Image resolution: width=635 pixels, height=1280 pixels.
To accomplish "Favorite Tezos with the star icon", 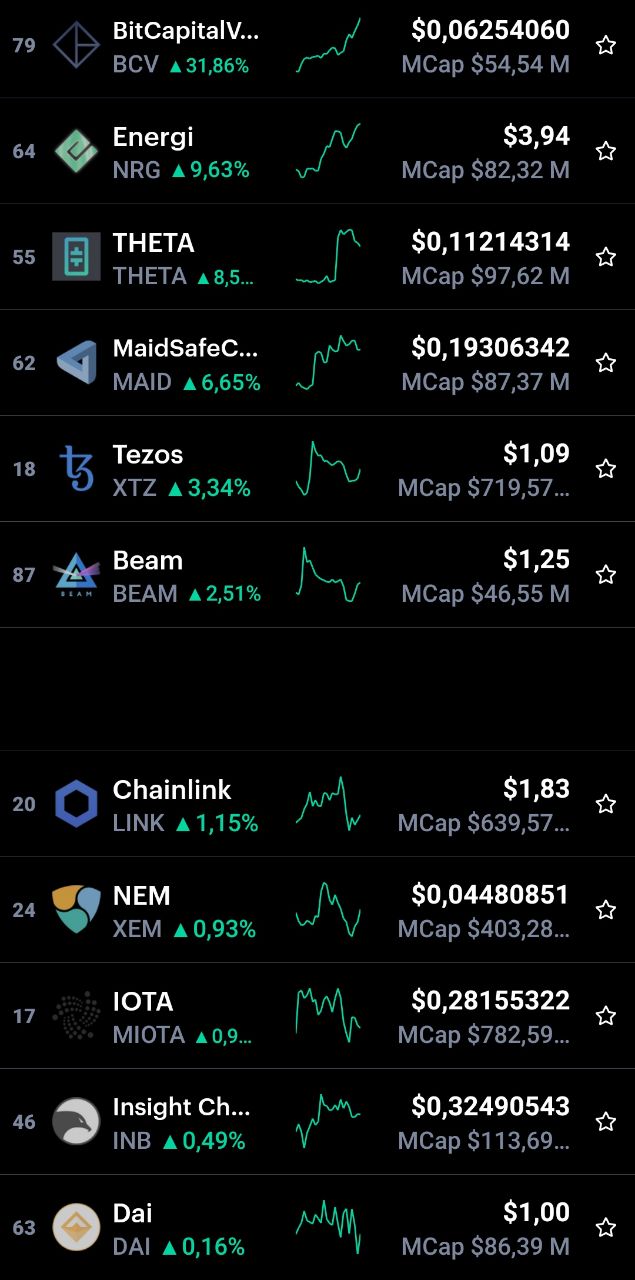I will tap(605, 469).
